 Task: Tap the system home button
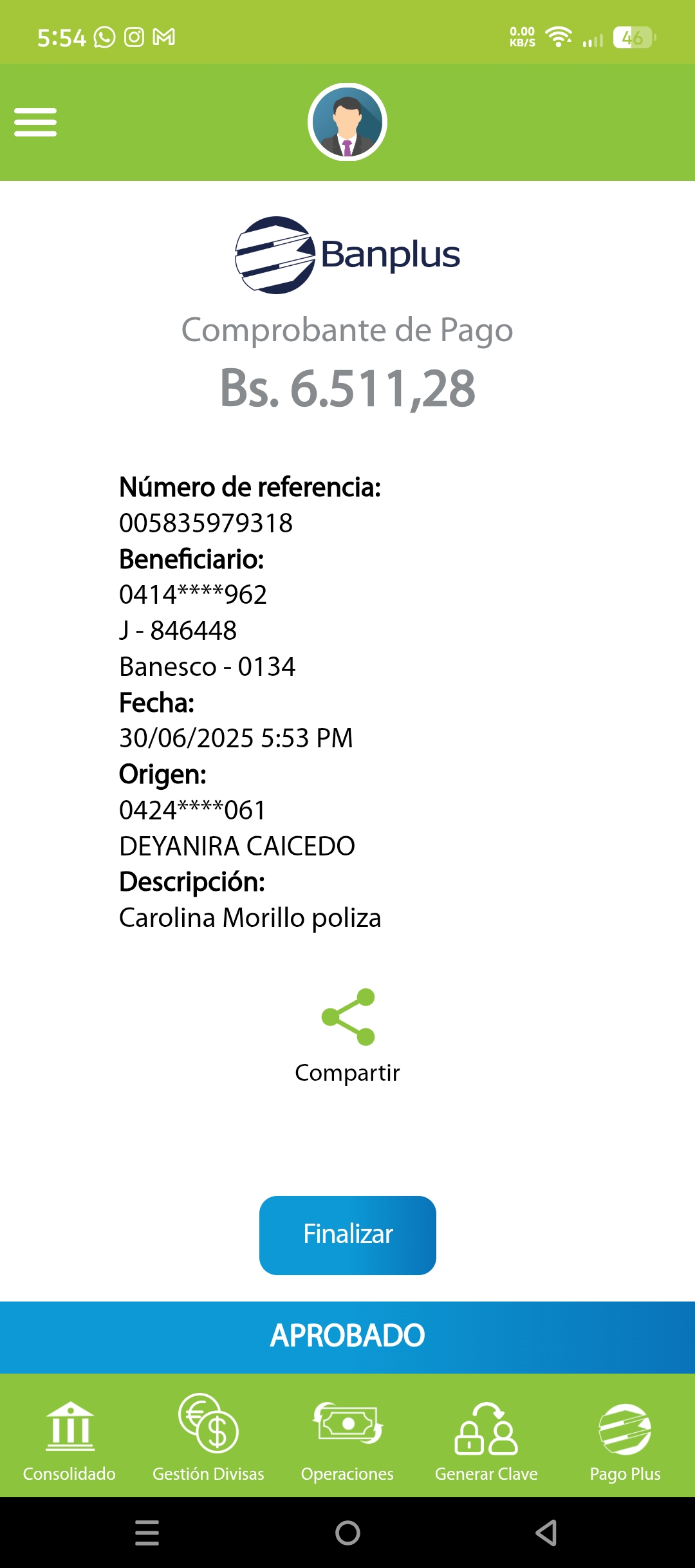pyautogui.click(x=347, y=1533)
